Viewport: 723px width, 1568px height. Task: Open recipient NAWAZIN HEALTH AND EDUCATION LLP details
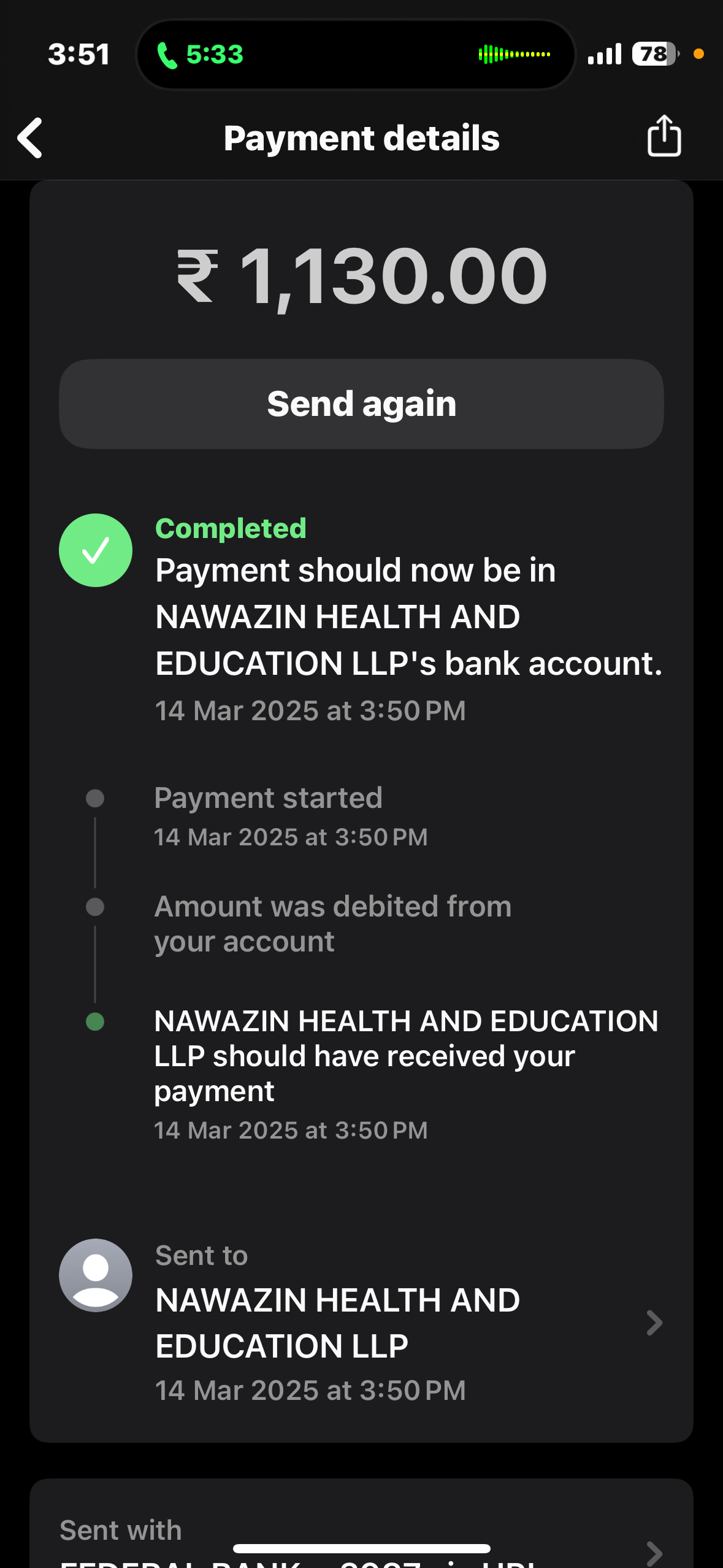361,1322
